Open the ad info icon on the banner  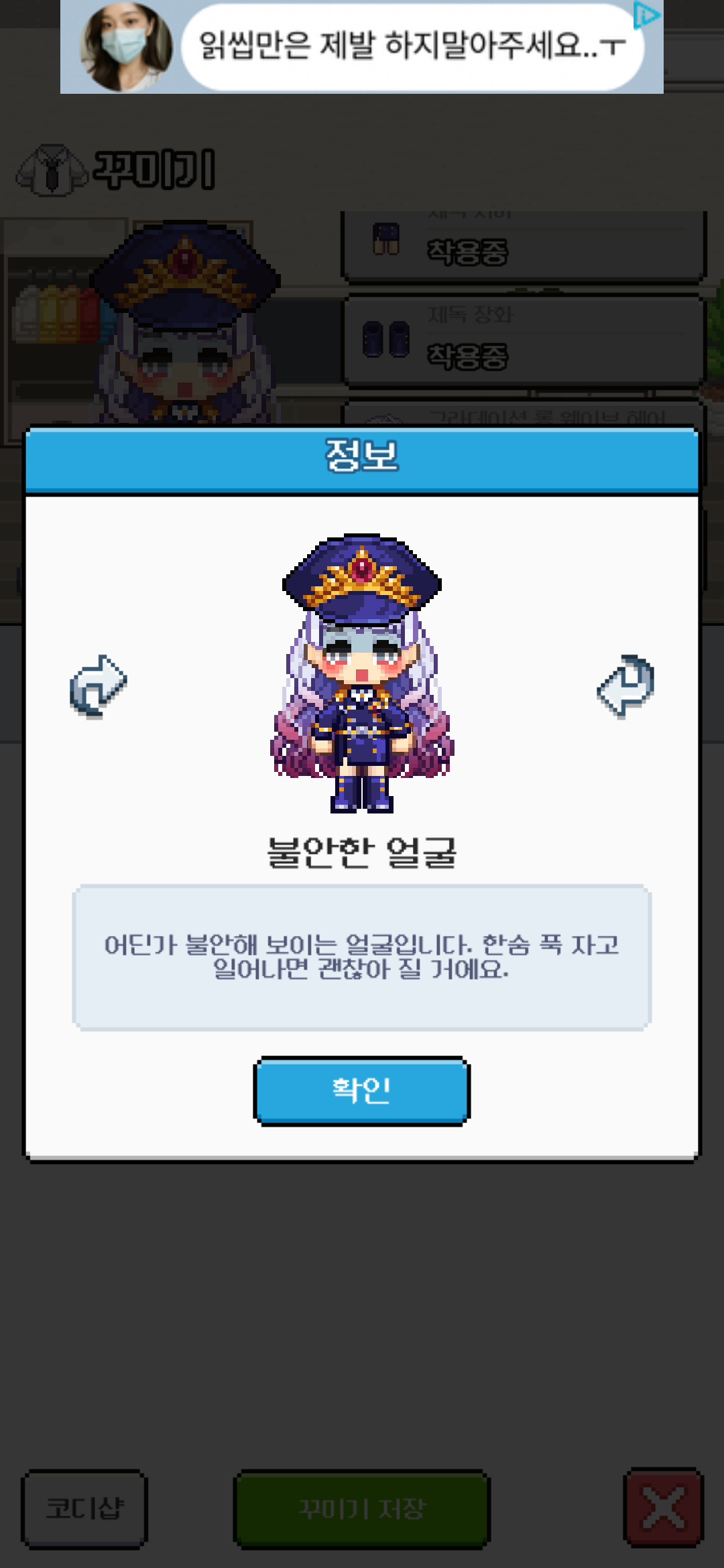[x=646, y=15]
